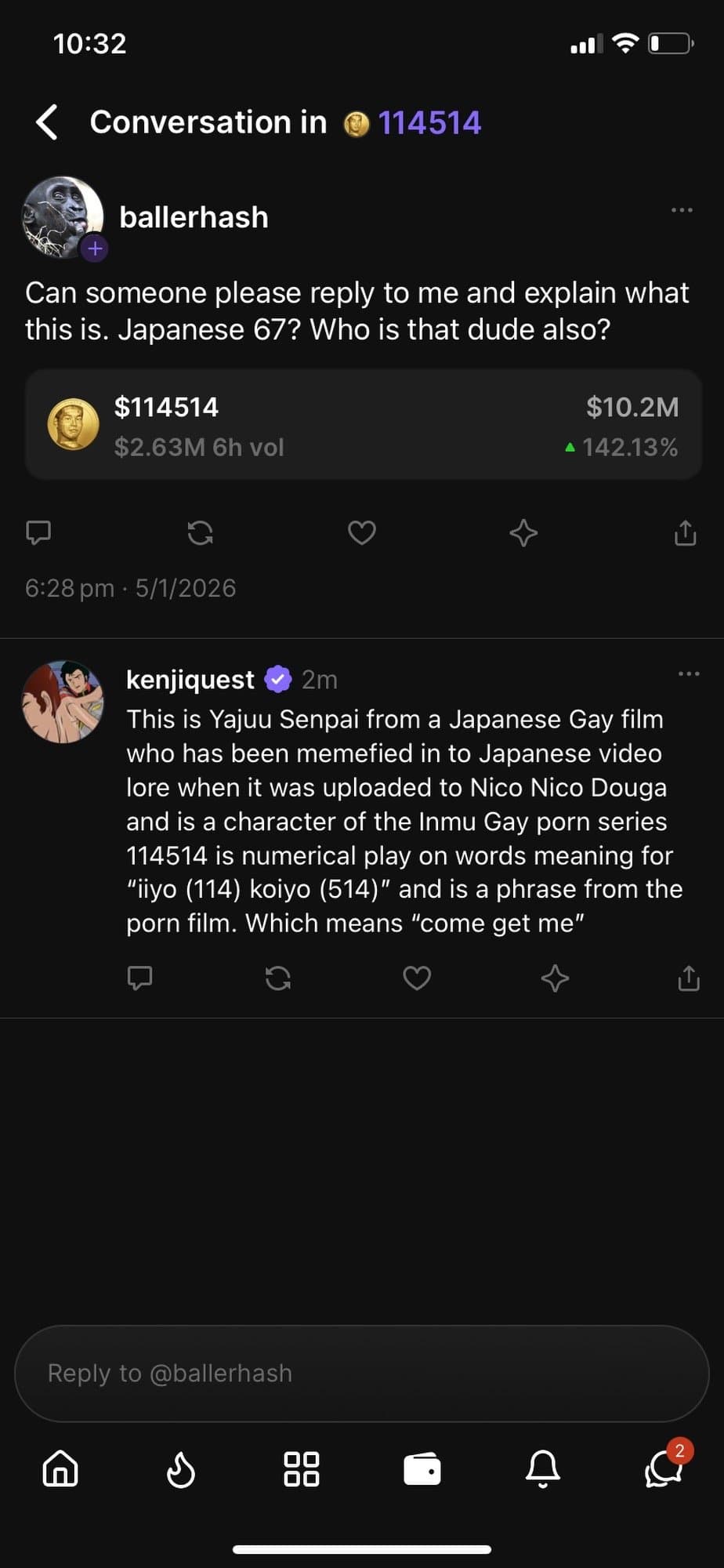The width and height of the screenshot is (724, 1568).
Task: Open the trending flame tab in bottom navigation
Action: (181, 1471)
